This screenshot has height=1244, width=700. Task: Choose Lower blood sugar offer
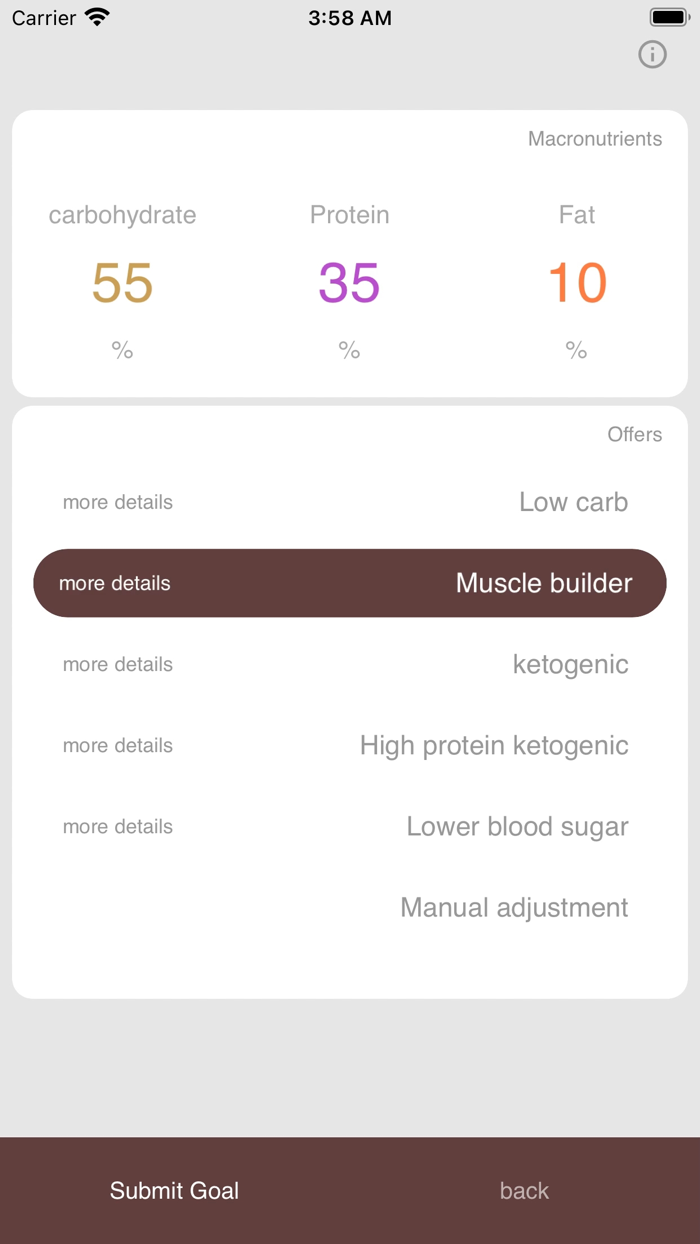coord(517,827)
